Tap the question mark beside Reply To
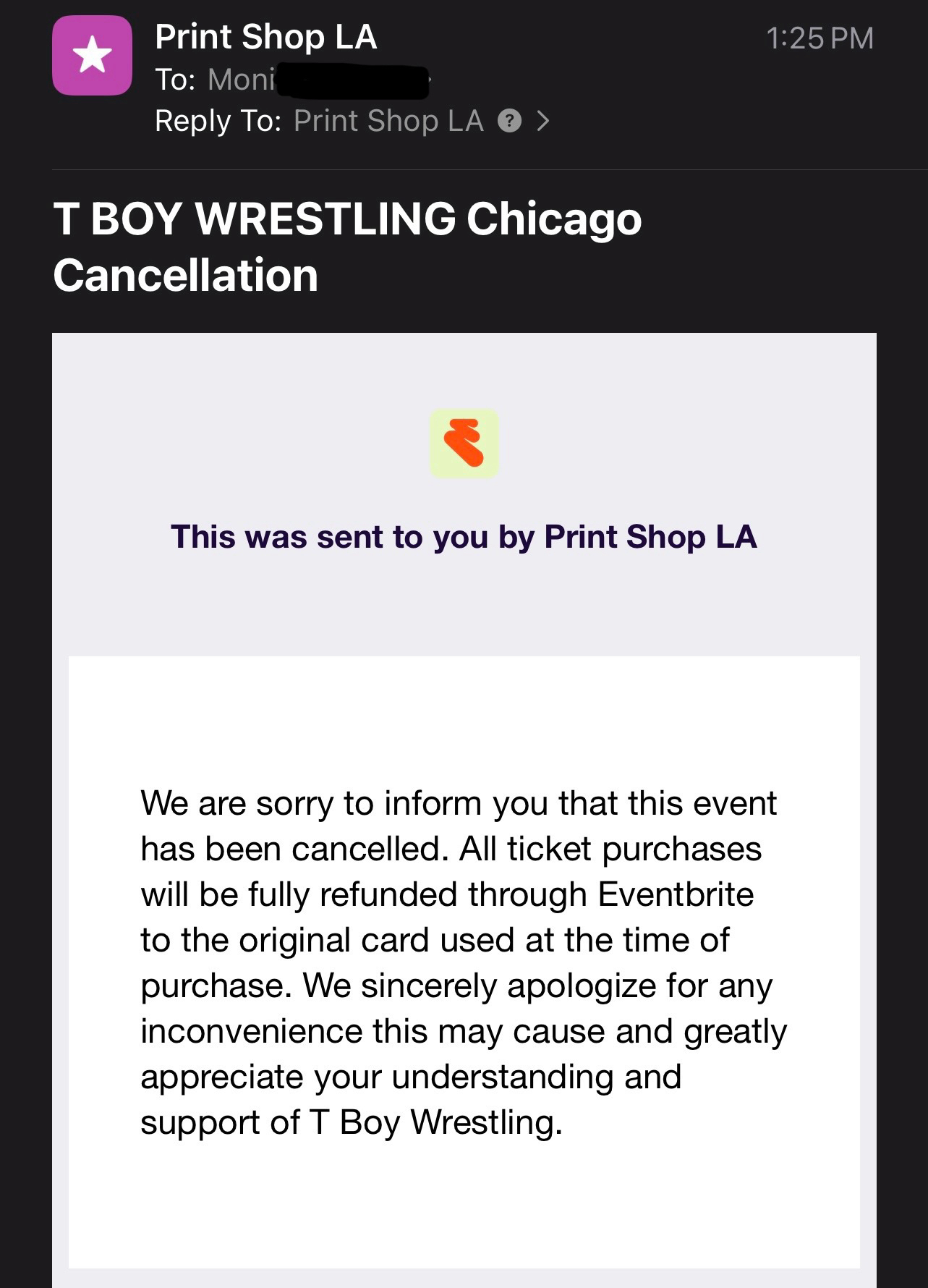Viewport: 928px width, 1288px height. 510,121
